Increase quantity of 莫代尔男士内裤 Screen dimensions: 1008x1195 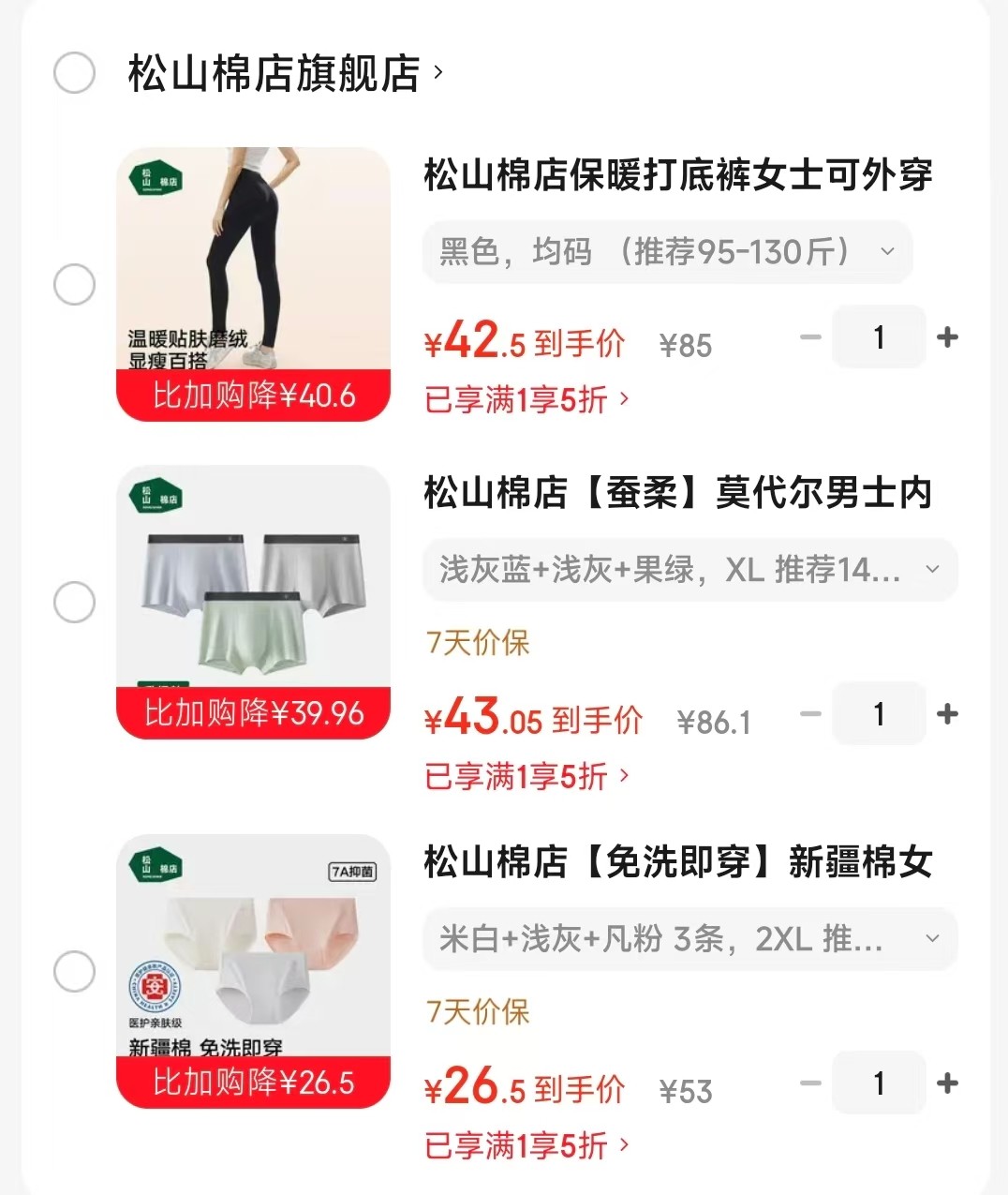coord(947,714)
